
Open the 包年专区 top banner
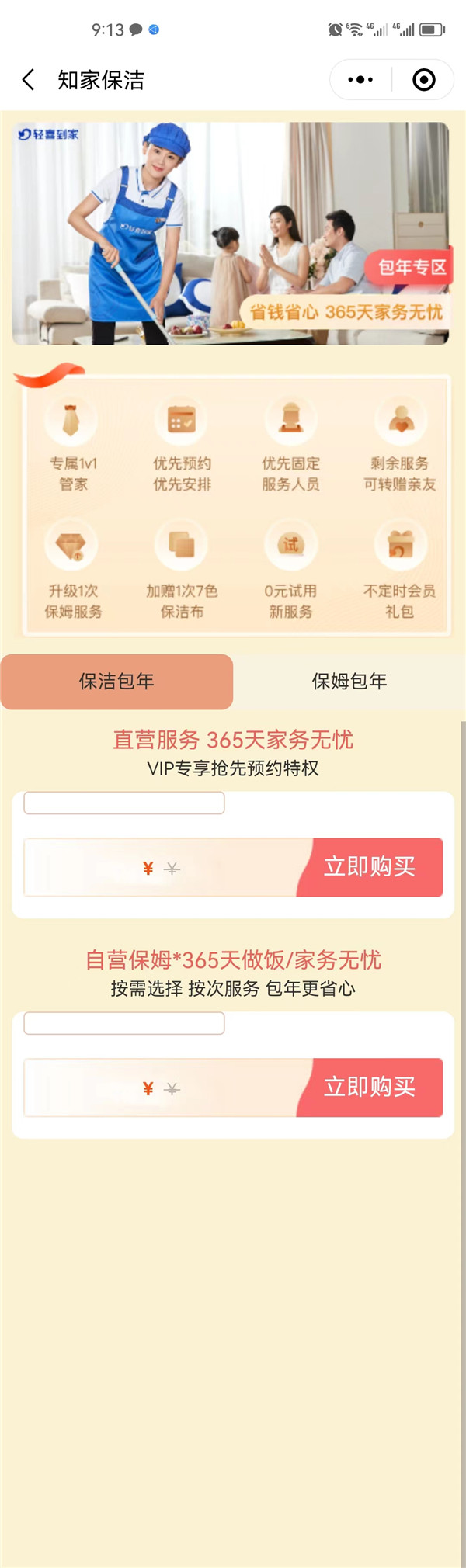click(231, 233)
